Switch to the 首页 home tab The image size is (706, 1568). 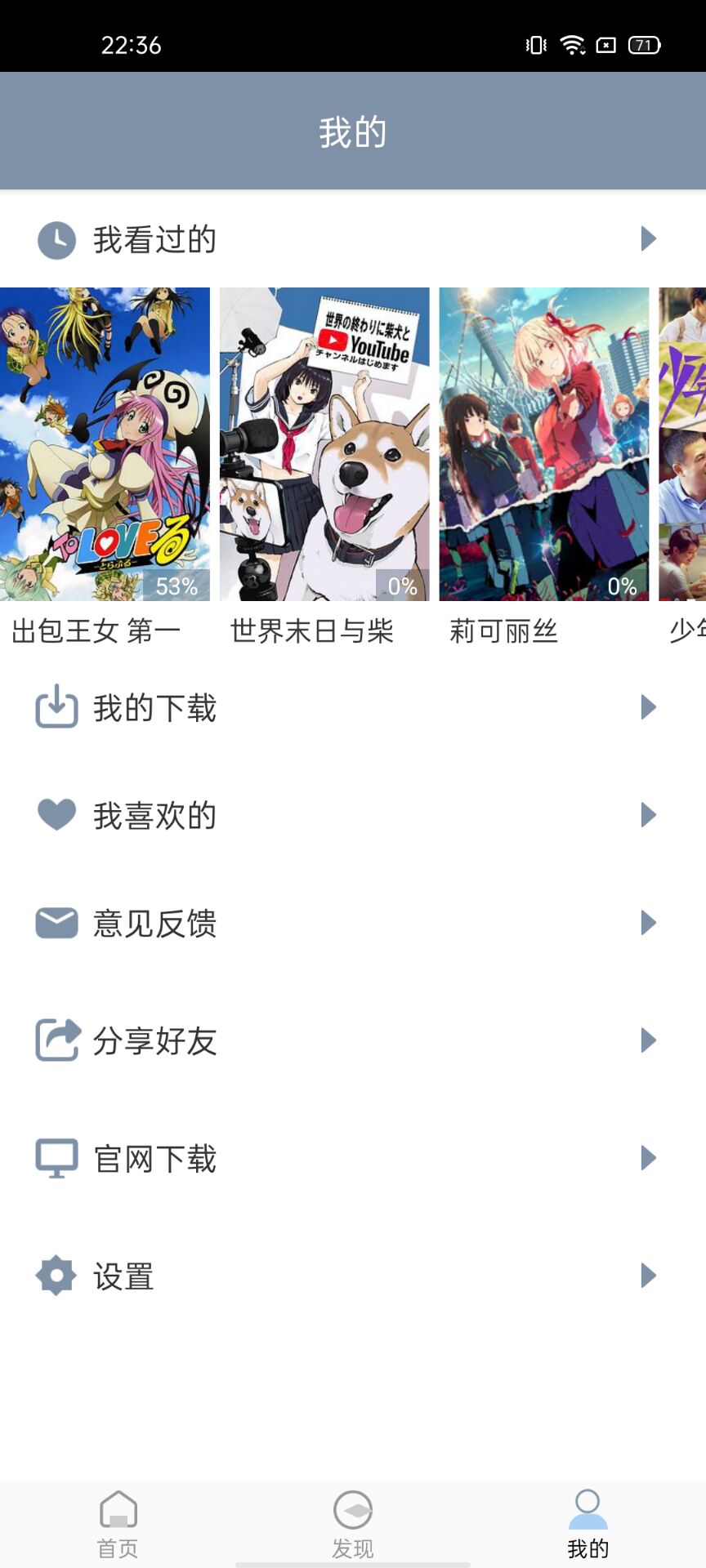[x=118, y=1524]
